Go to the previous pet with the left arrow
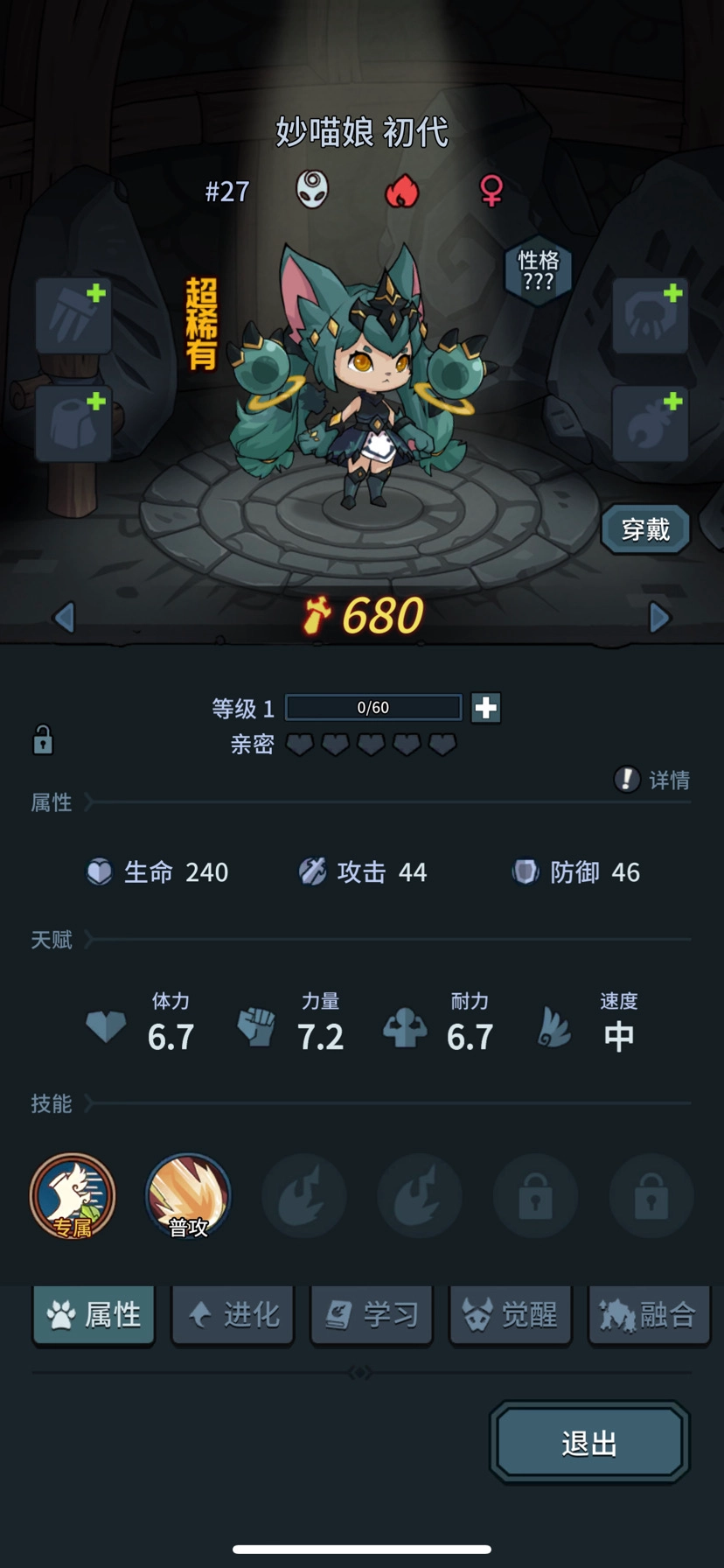 click(x=64, y=618)
